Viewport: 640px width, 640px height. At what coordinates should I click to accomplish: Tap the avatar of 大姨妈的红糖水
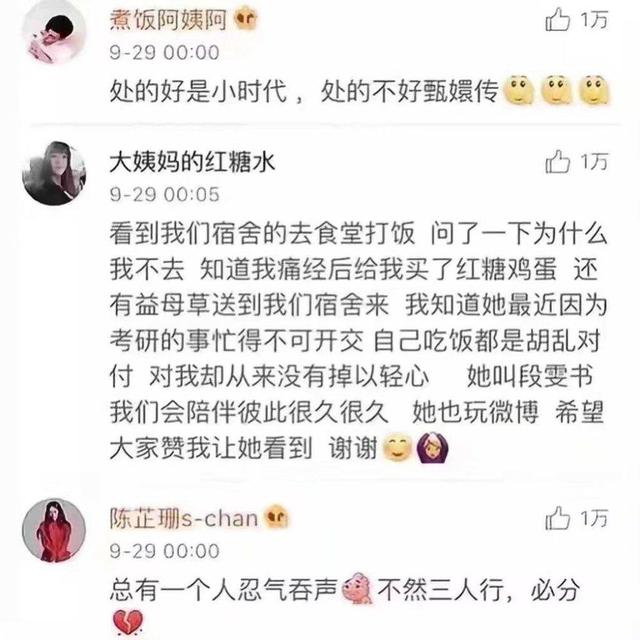pyautogui.click(x=53, y=172)
